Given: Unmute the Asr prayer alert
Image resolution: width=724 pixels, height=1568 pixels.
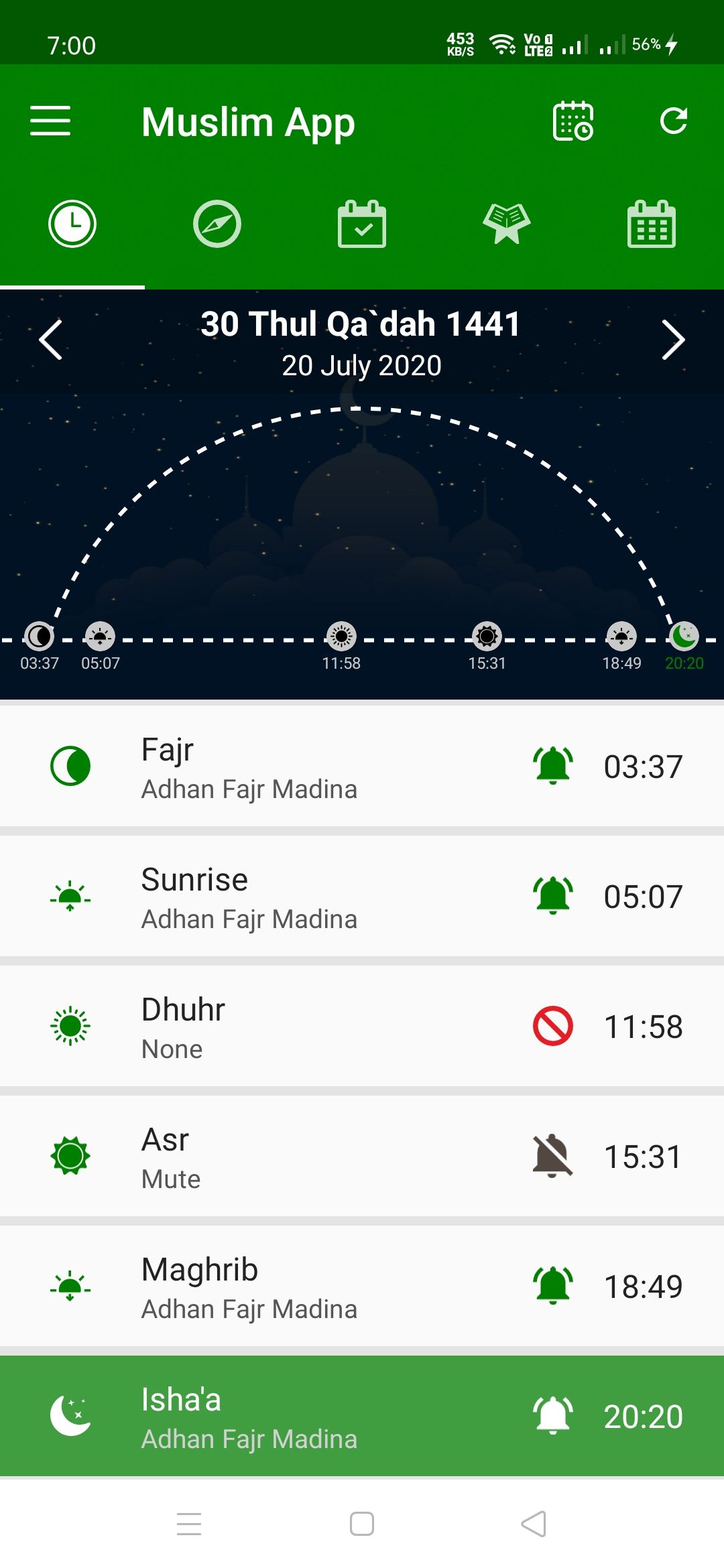Looking at the screenshot, I should tap(553, 1157).
